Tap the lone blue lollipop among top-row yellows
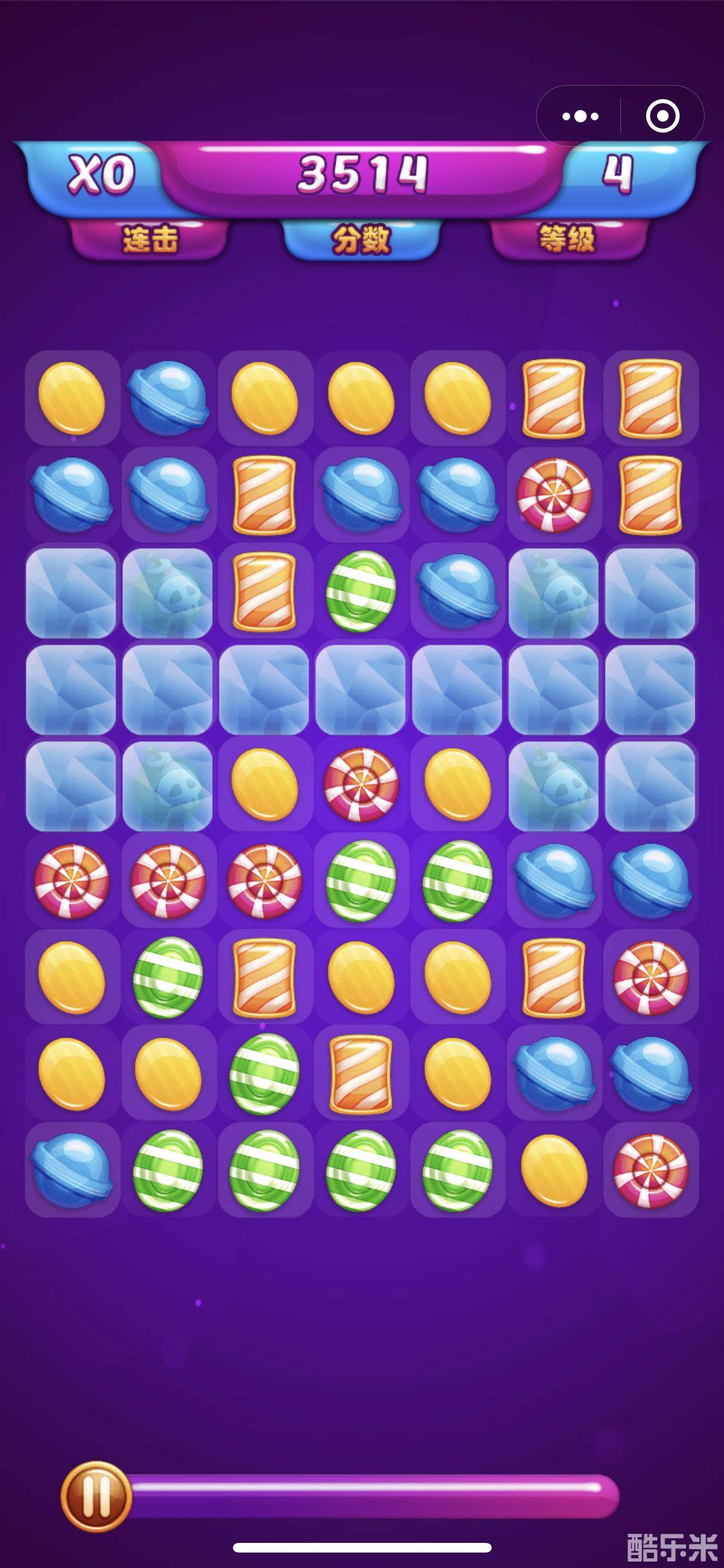Screen dimensions: 724x1568 [x=168, y=398]
